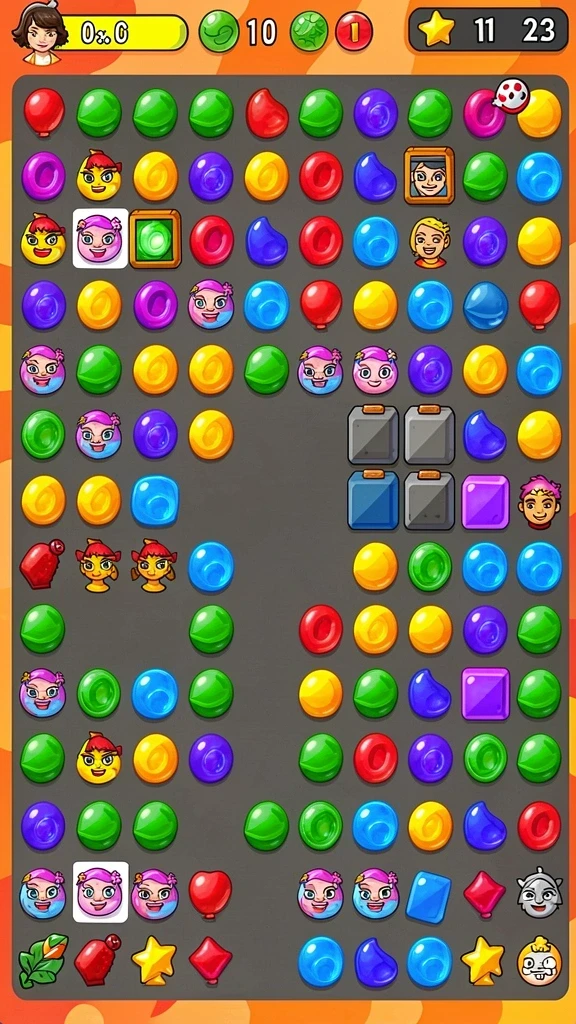The width and height of the screenshot is (576, 1024).
Task: Tap the green leaf piece
Action: 43,959
